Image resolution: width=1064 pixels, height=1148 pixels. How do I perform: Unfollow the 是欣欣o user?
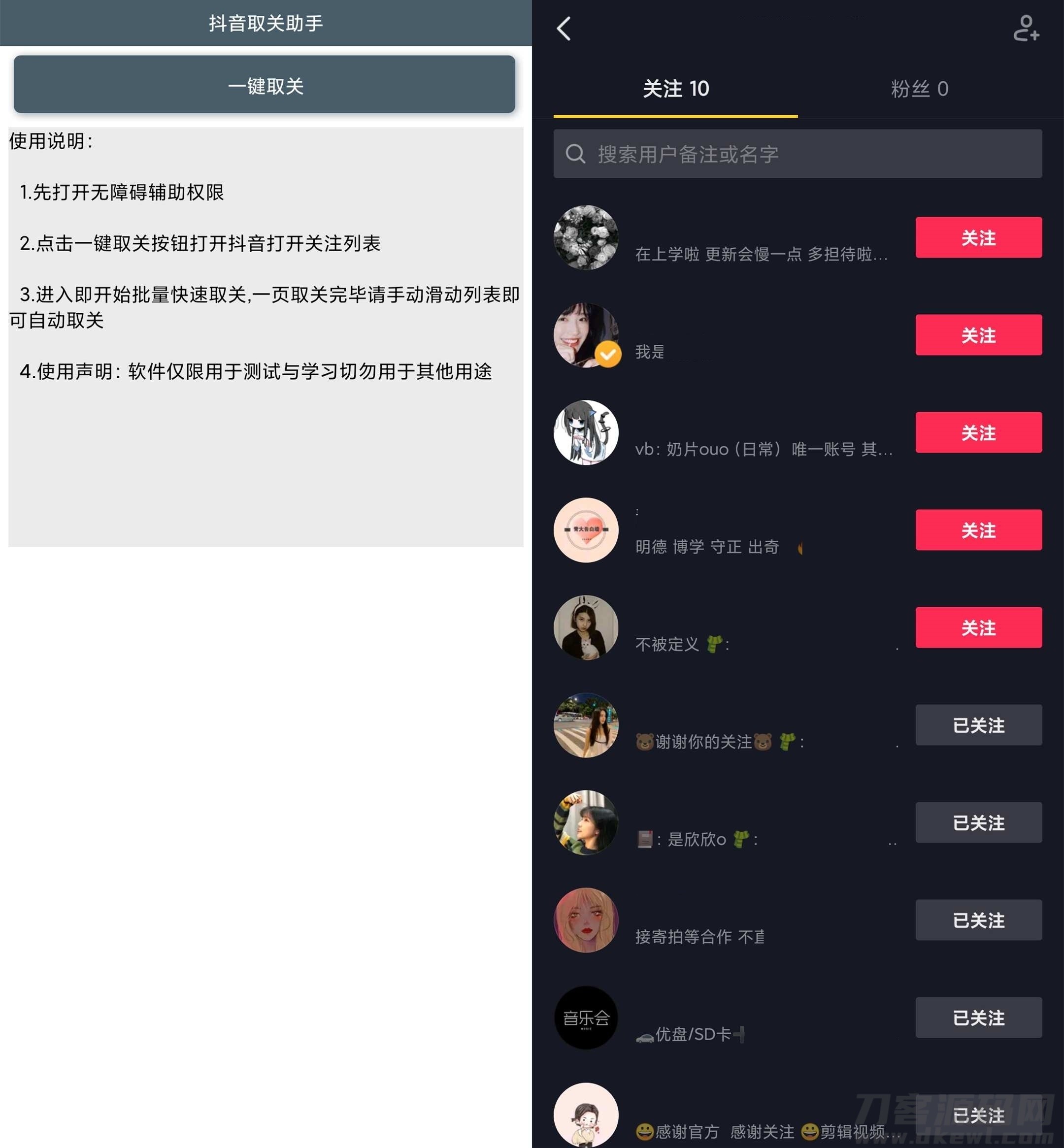pyautogui.click(x=978, y=822)
